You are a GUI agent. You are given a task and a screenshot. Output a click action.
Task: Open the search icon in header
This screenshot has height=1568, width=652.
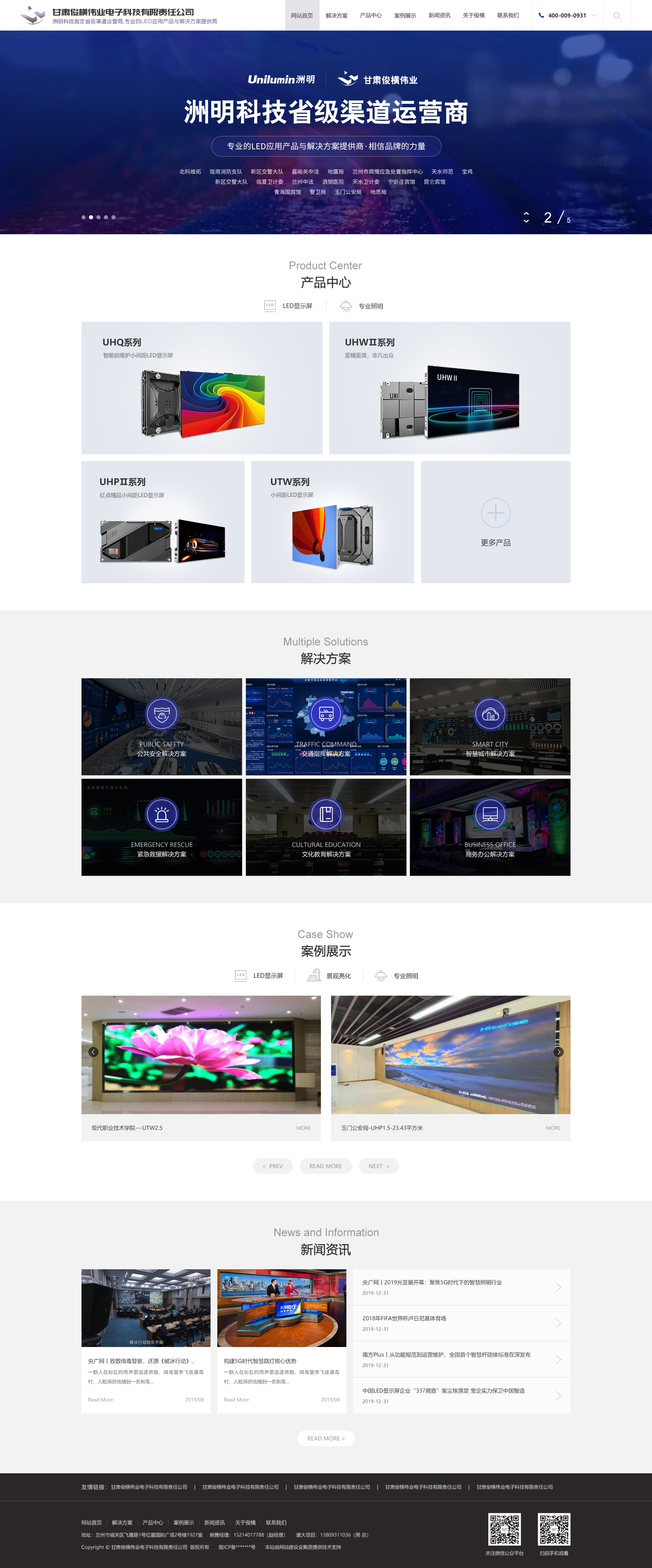click(x=616, y=16)
